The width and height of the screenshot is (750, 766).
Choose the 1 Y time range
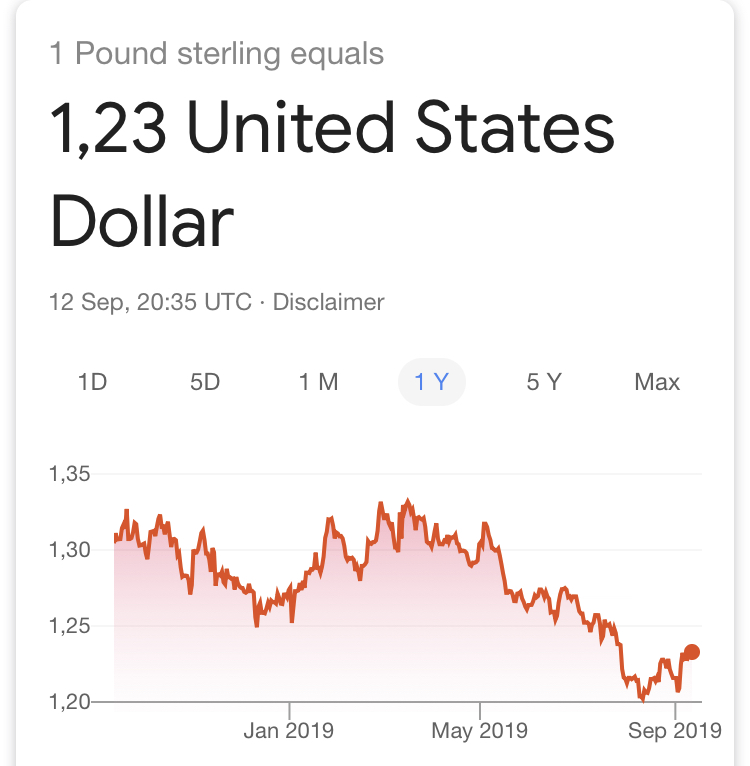pos(431,382)
